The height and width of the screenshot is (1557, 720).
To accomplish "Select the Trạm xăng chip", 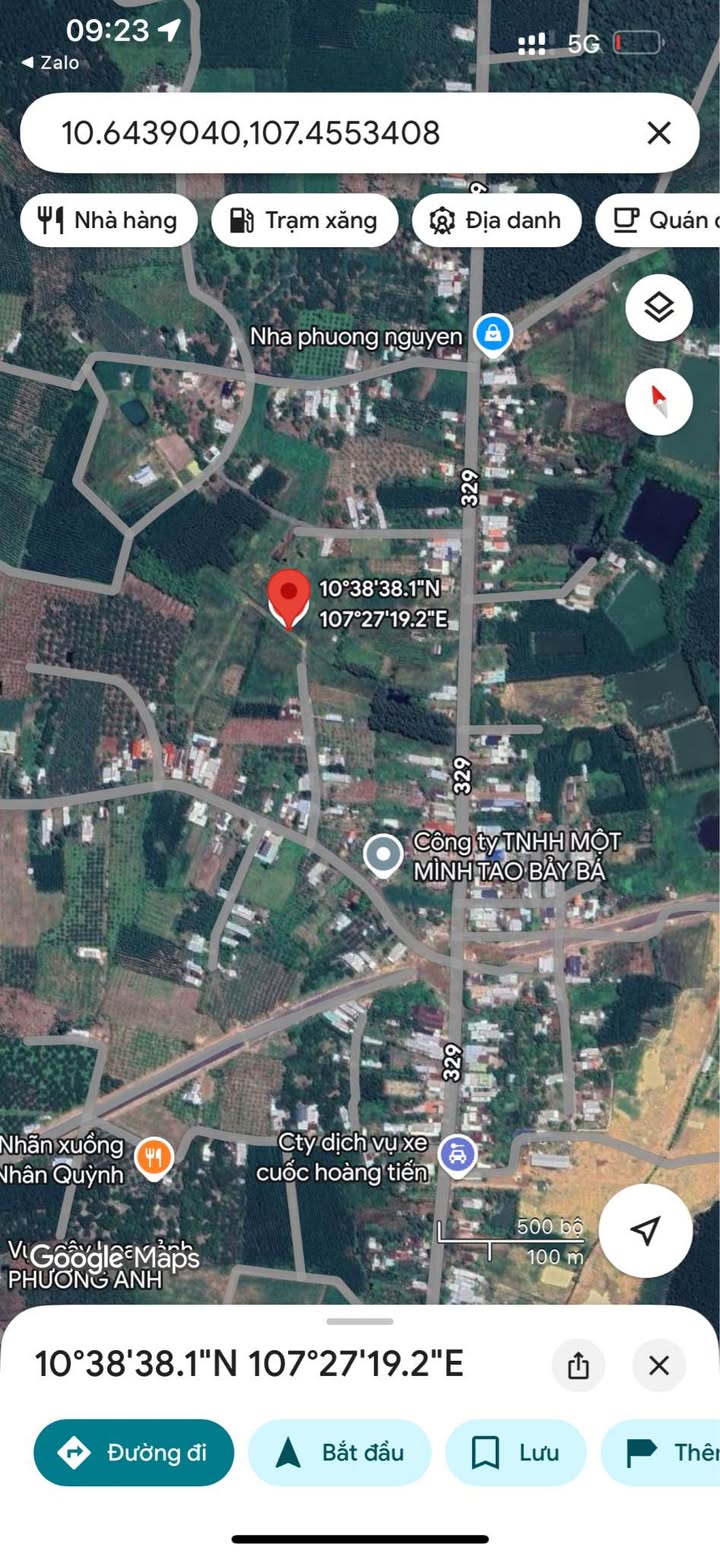I will [304, 220].
